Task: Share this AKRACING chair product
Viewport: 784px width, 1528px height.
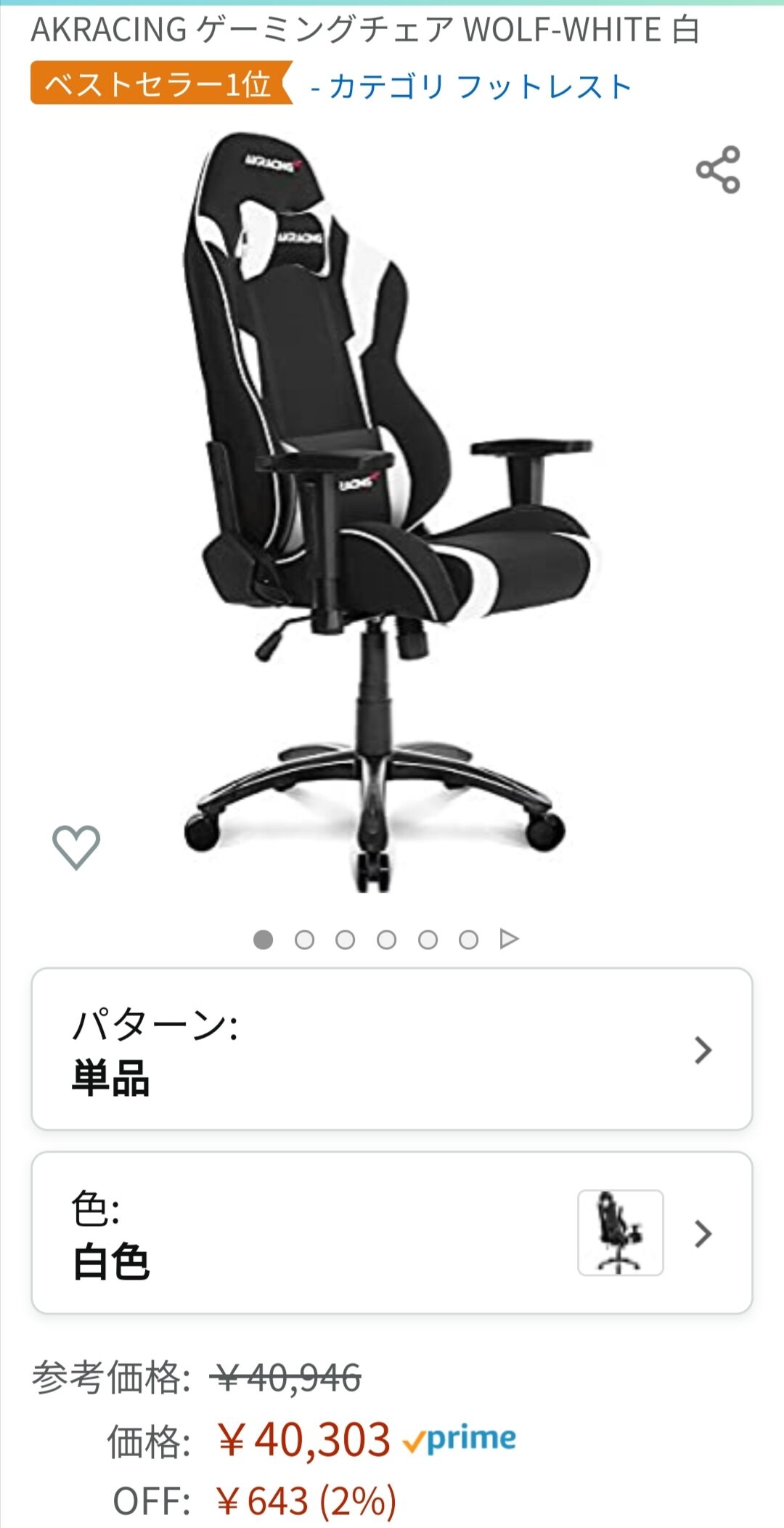Action: point(718,170)
